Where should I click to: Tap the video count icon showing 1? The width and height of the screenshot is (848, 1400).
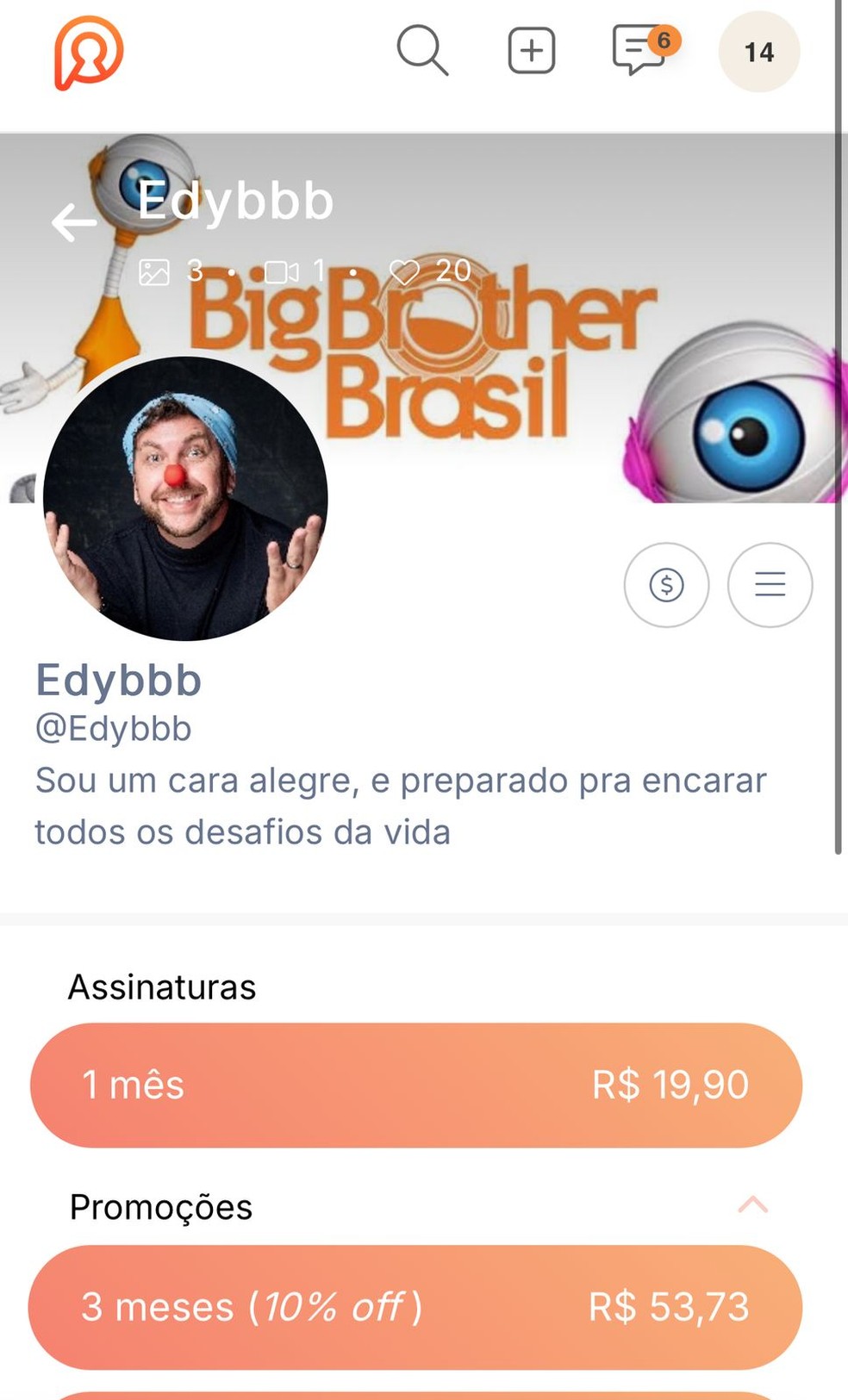[x=284, y=271]
